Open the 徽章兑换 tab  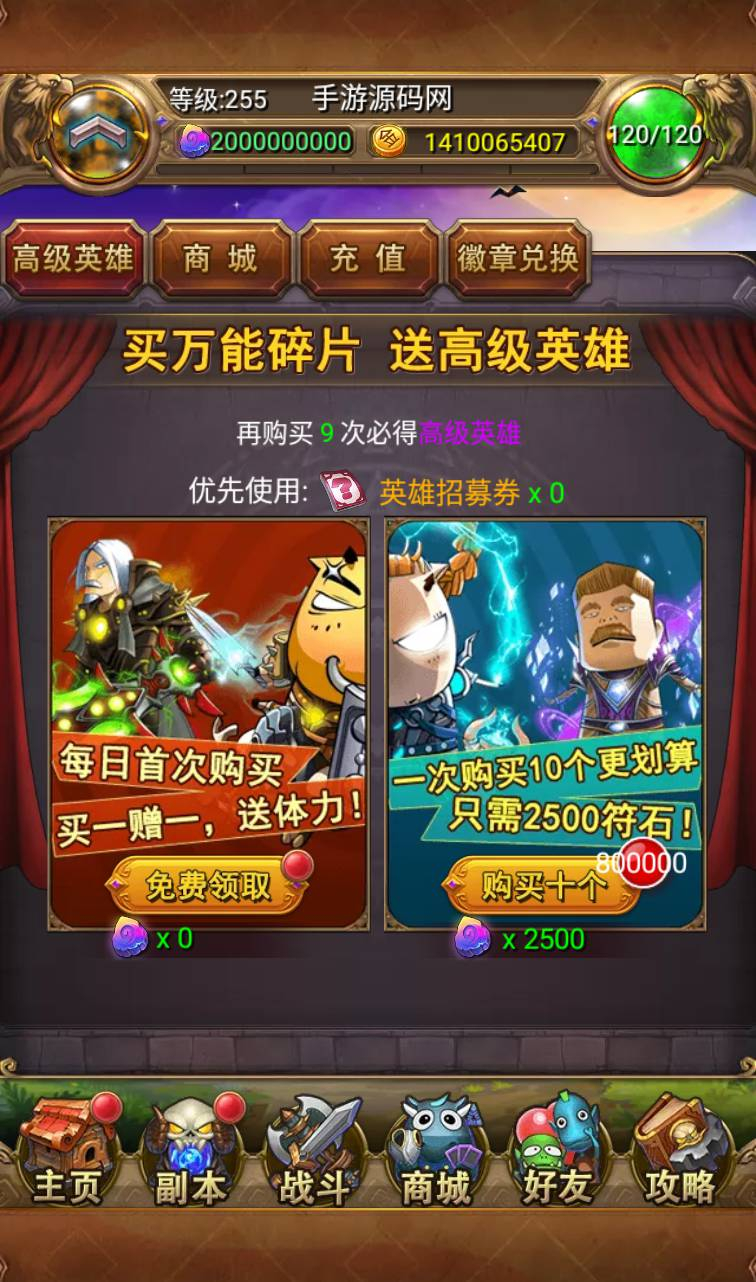click(517, 259)
